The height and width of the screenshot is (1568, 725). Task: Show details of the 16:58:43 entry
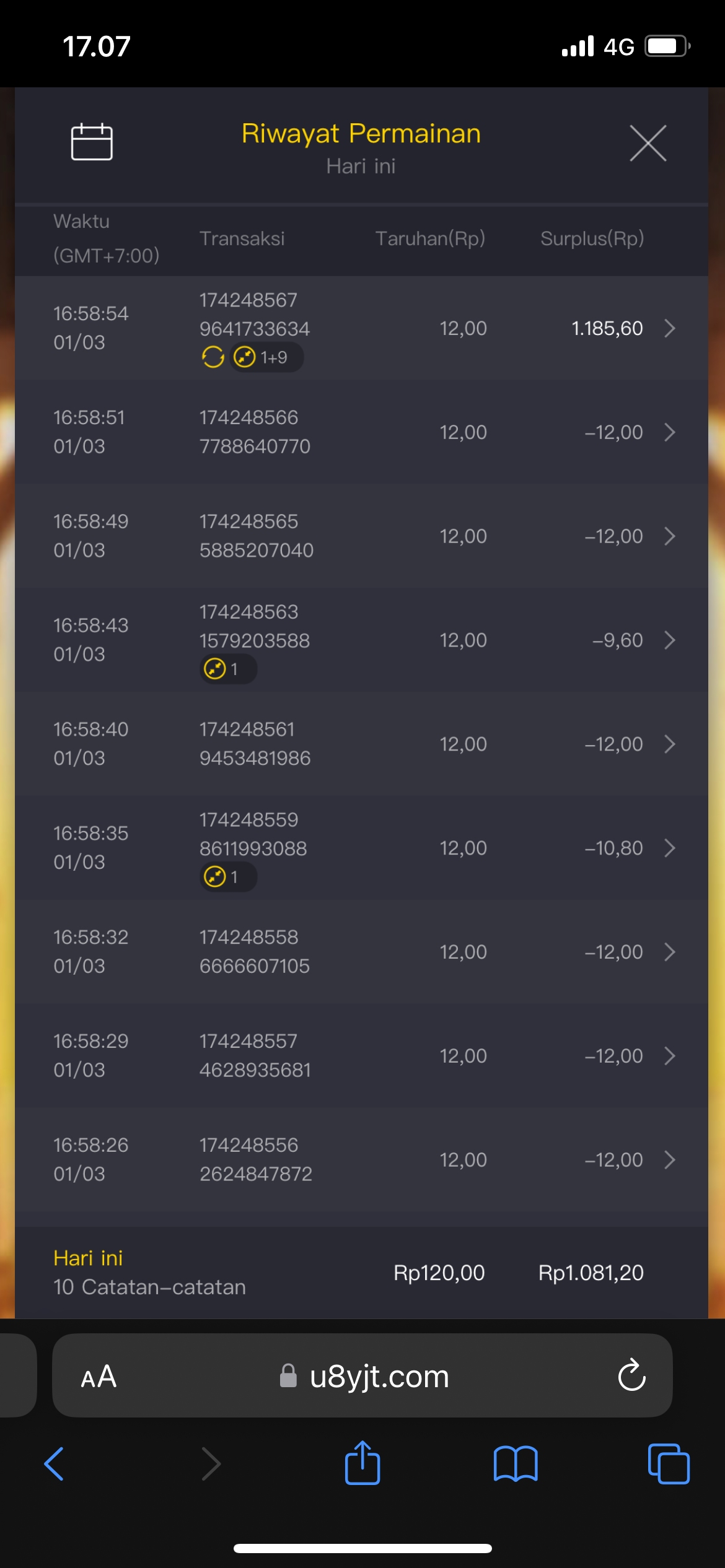669,640
